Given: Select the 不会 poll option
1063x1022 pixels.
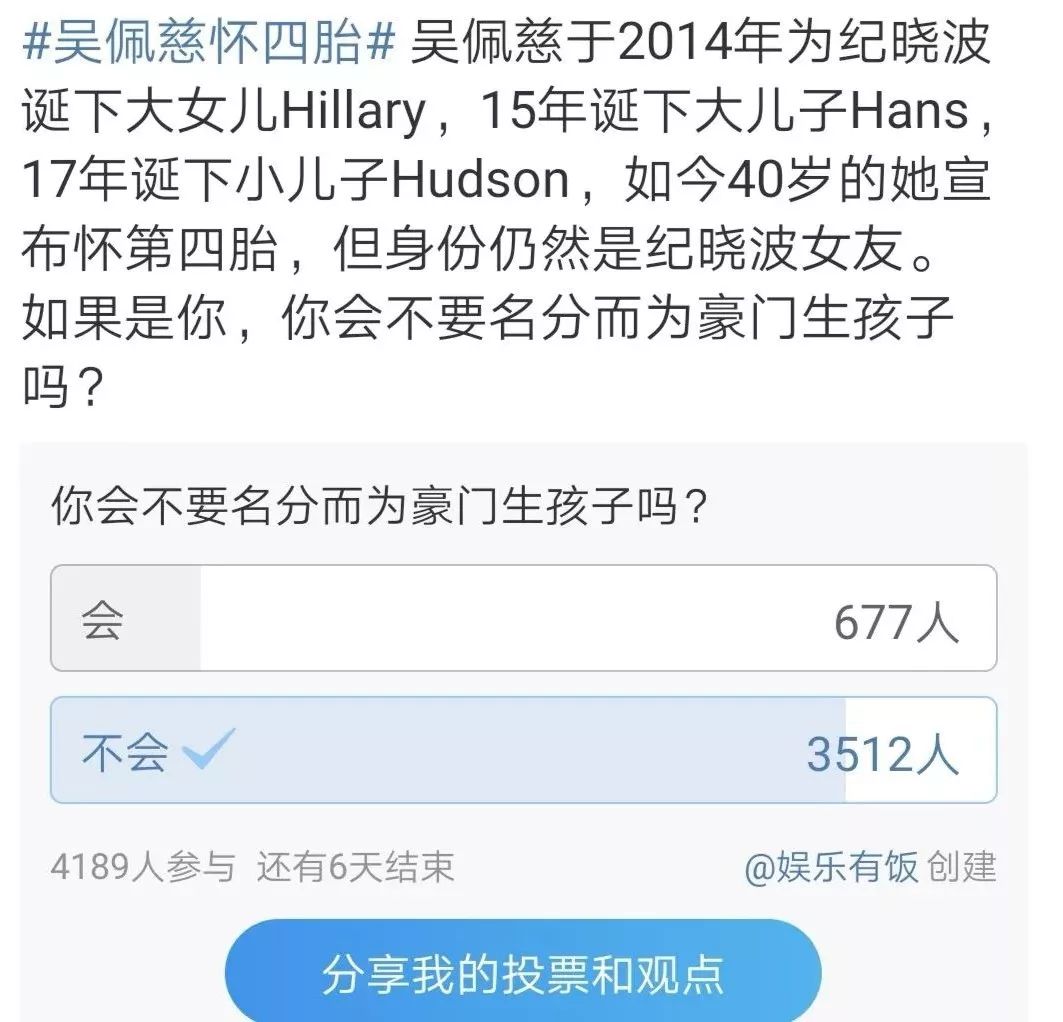Looking at the screenshot, I should point(523,752).
